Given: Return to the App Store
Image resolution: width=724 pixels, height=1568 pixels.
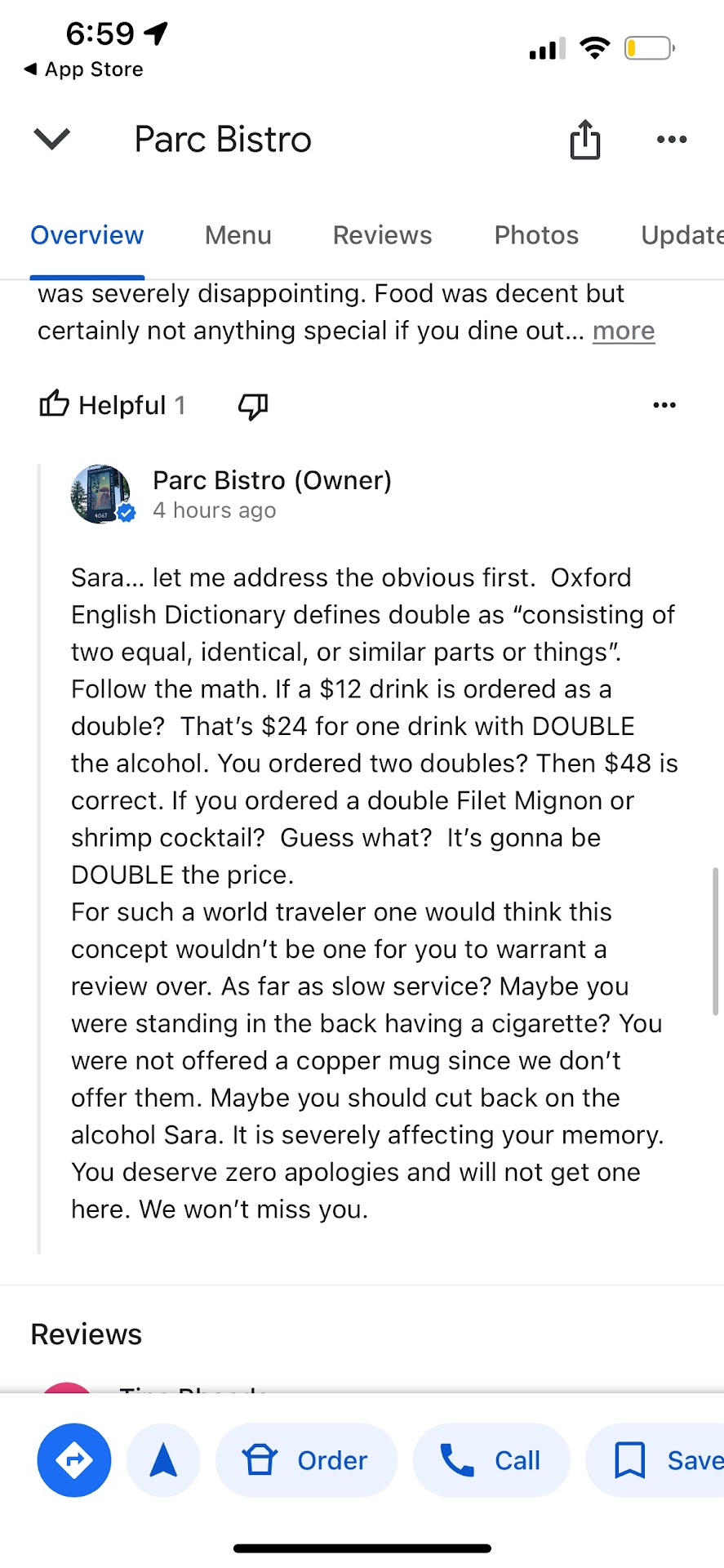Looking at the screenshot, I should click(83, 69).
